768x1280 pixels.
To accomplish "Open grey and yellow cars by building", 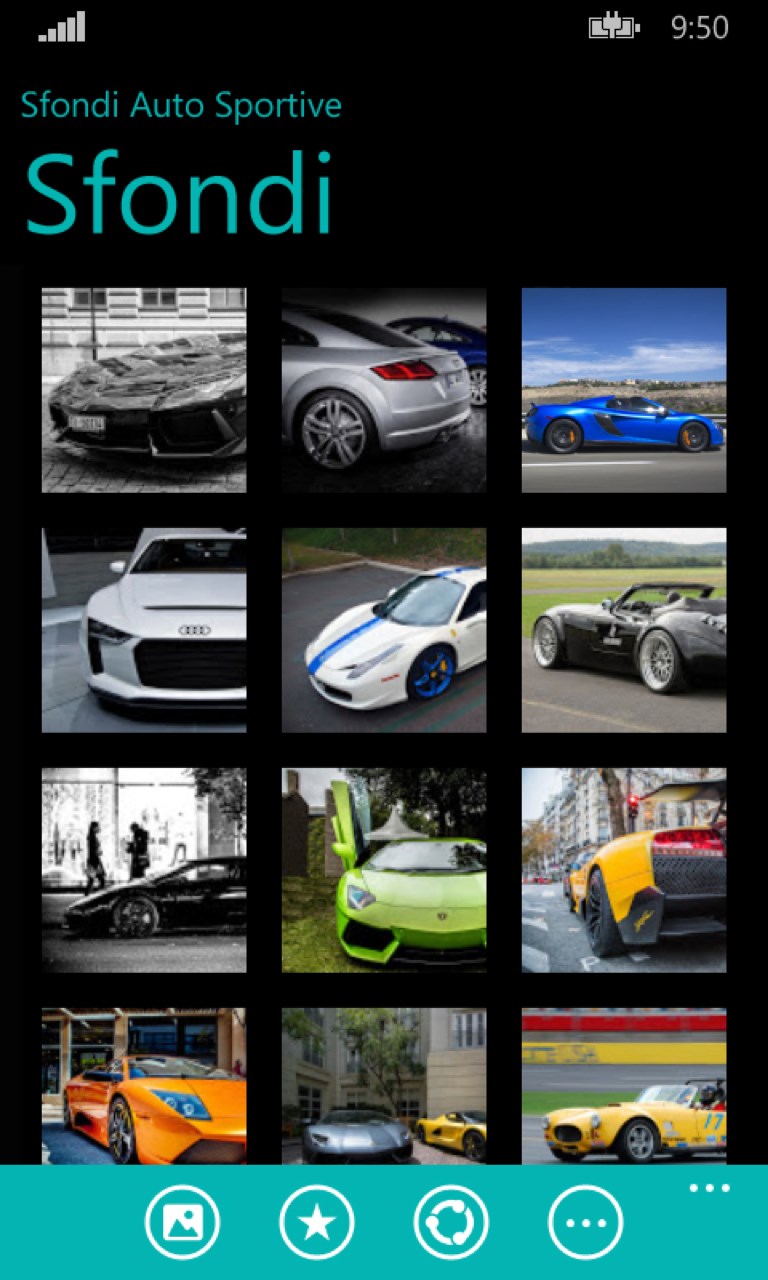I will [384, 1085].
